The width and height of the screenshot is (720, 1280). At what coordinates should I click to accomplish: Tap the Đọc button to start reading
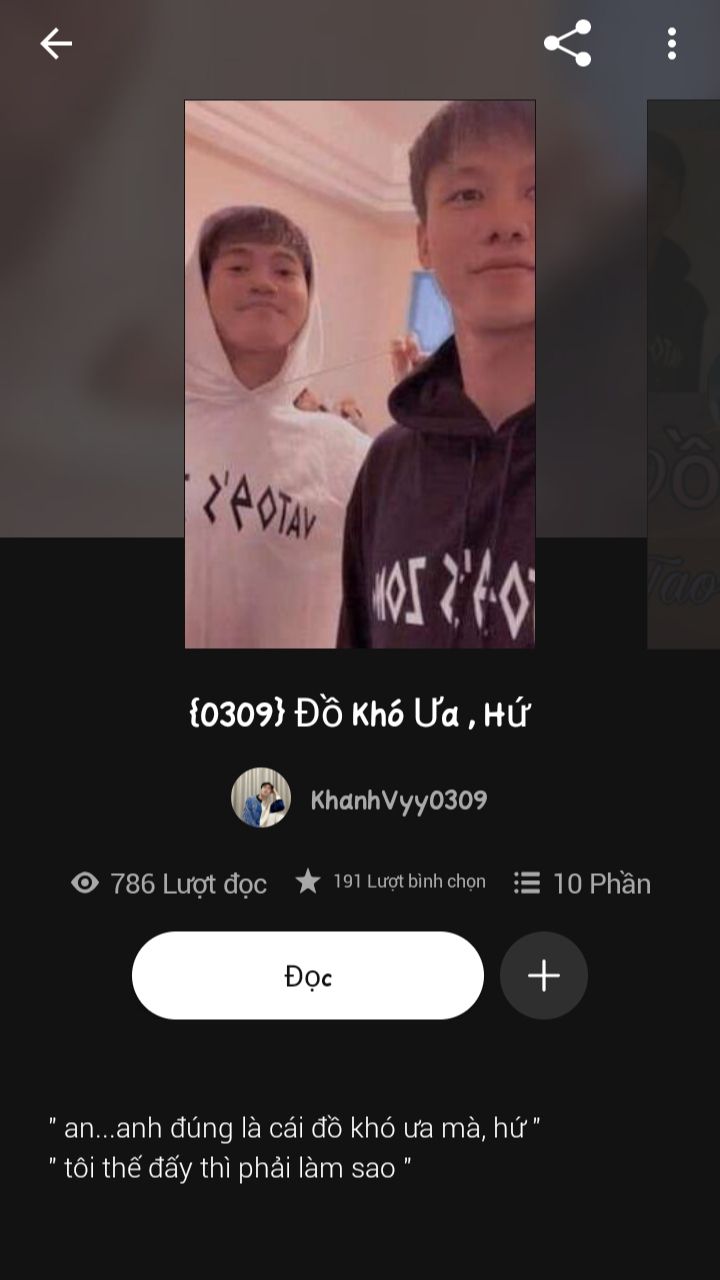point(308,976)
